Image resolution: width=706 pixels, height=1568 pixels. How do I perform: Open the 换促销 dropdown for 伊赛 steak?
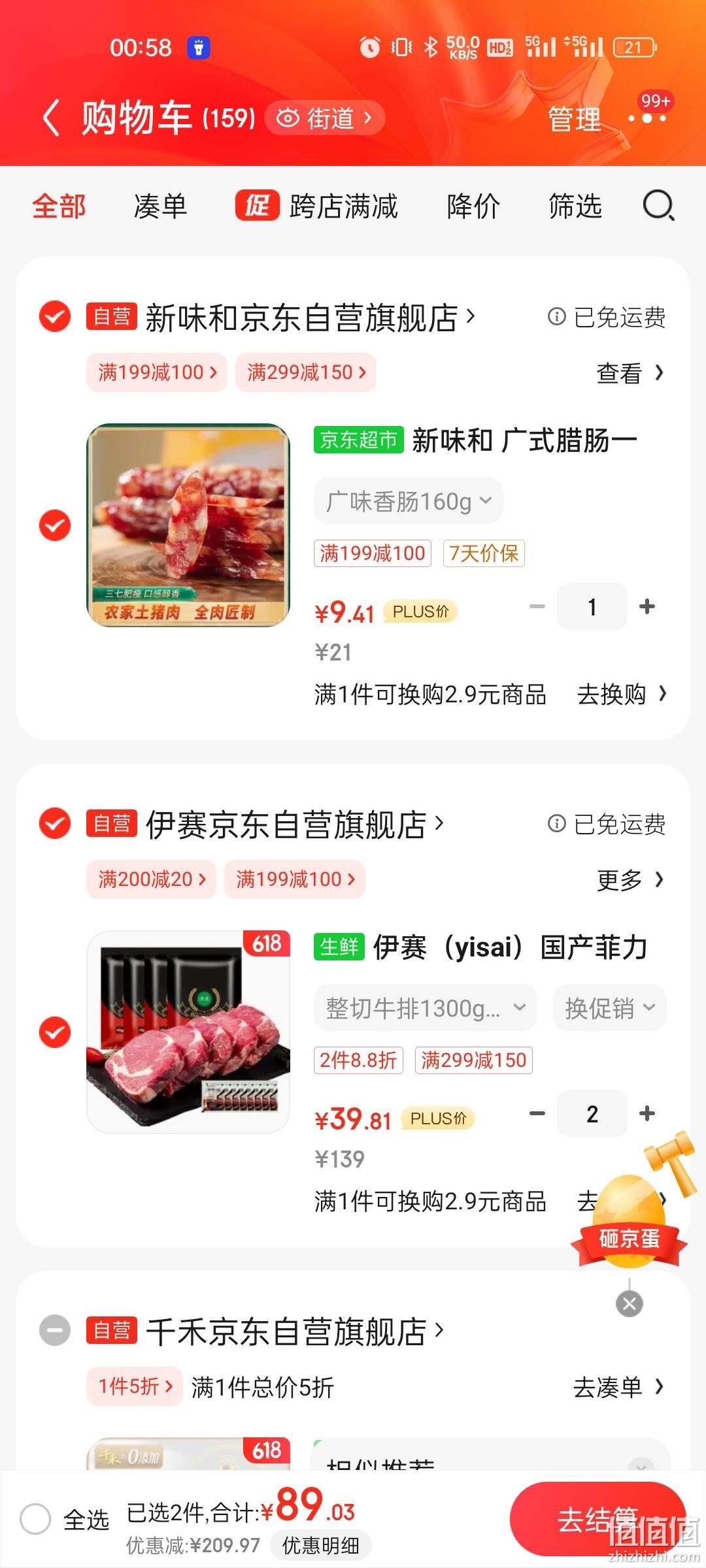(x=610, y=1008)
